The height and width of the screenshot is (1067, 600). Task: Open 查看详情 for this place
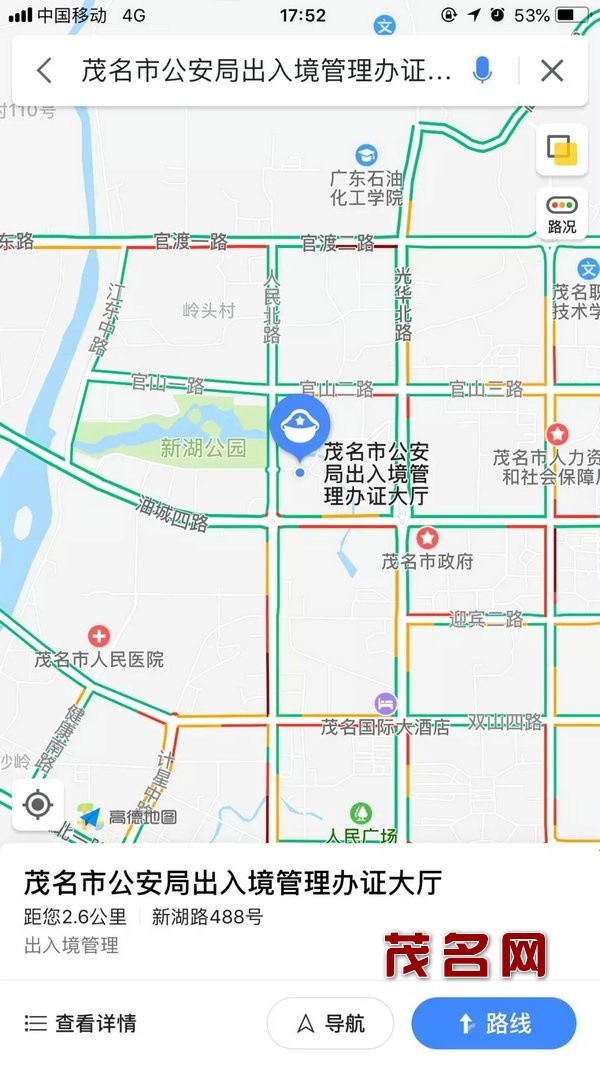(x=81, y=1023)
